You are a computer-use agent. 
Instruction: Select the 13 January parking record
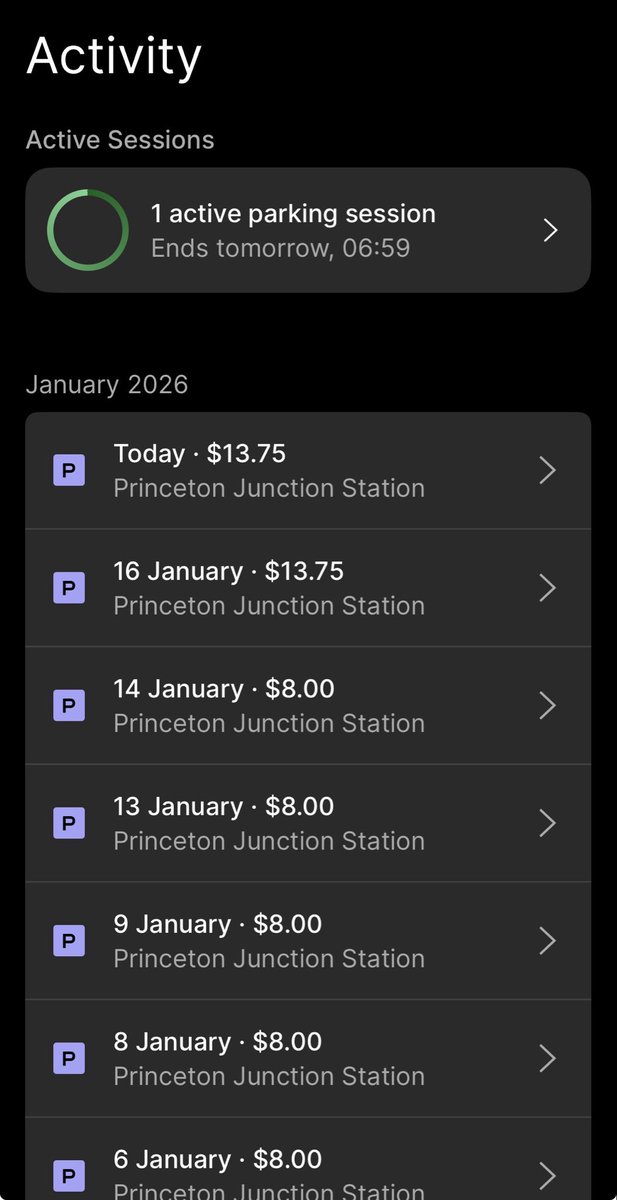308,823
